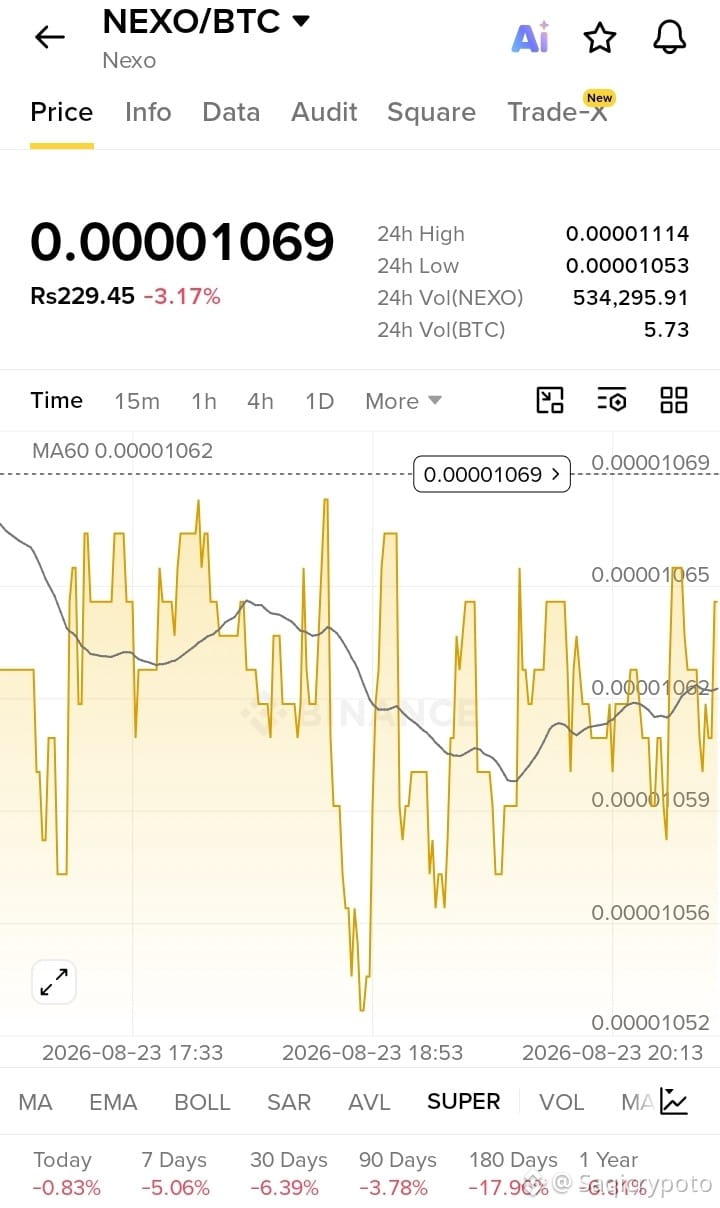Switch to the Info tab
Image resolution: width=720 pixels, height=1208 pixels.
point(148,112)
